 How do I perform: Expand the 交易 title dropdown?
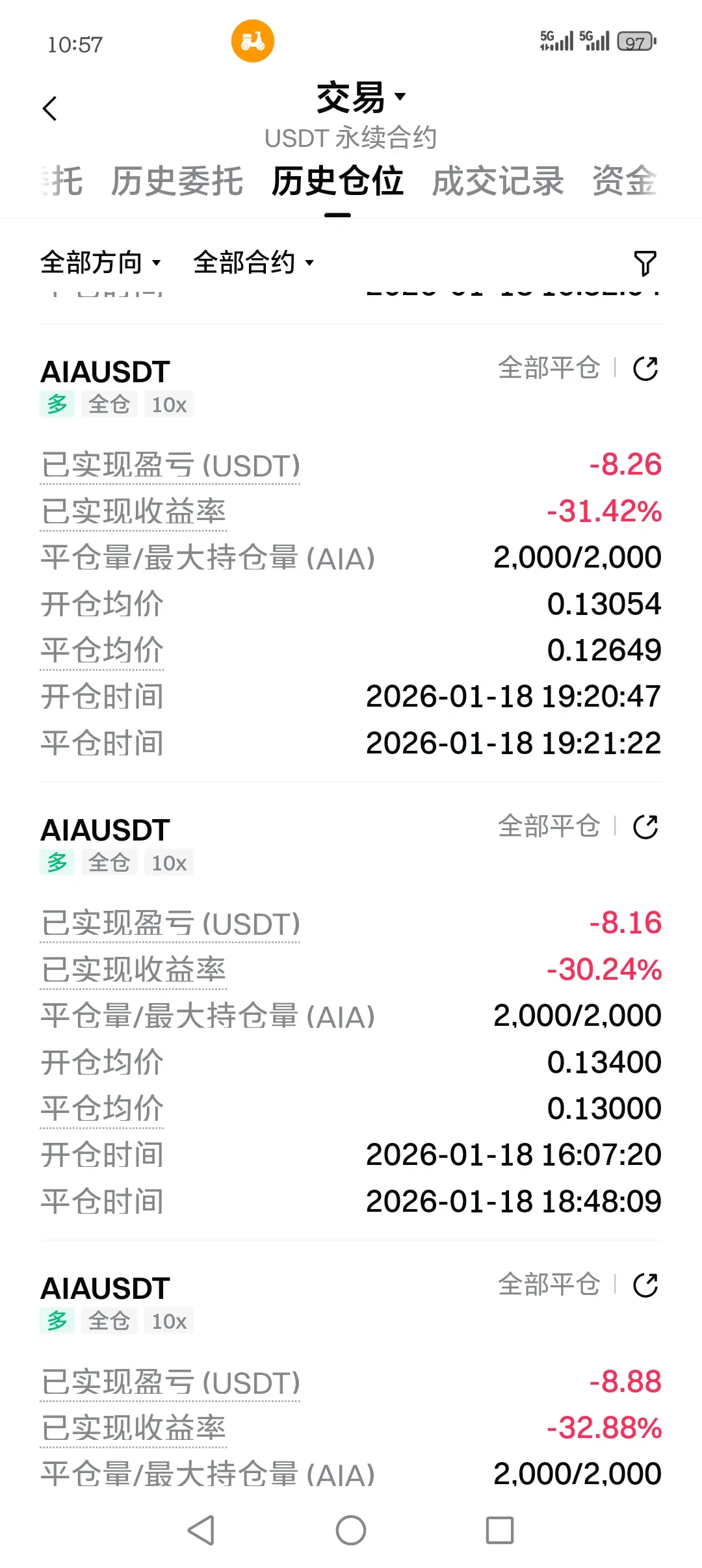[x=360, y=98]
